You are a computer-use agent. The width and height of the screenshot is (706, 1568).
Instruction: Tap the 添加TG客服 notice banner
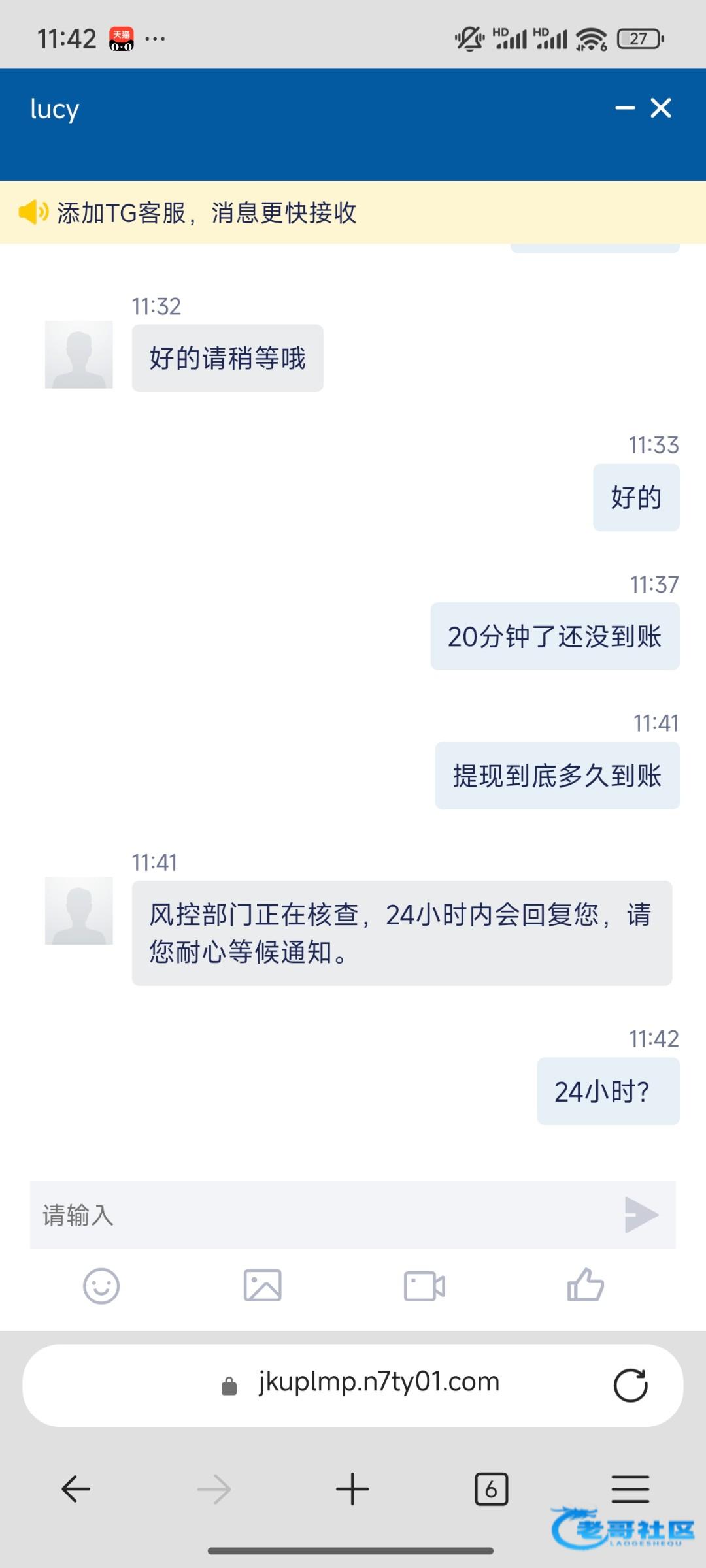pyautogui.click(x=207, y=213)
